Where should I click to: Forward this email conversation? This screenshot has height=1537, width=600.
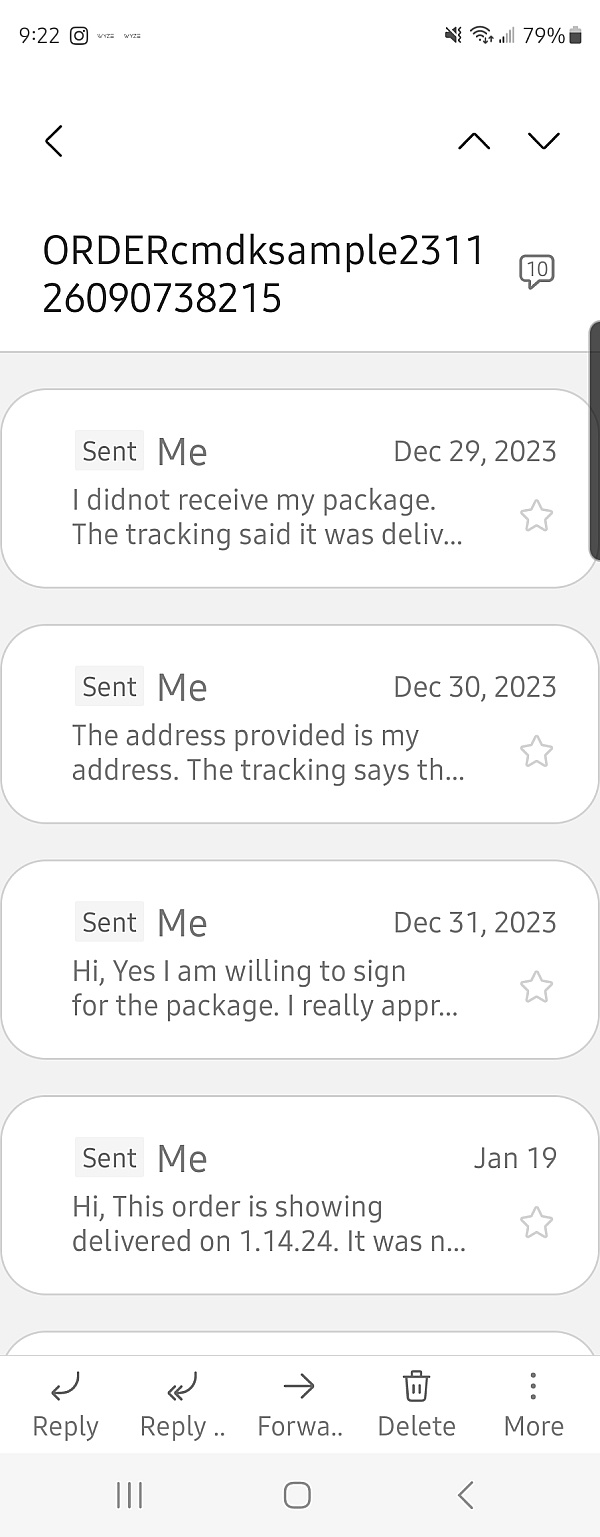299,1404
